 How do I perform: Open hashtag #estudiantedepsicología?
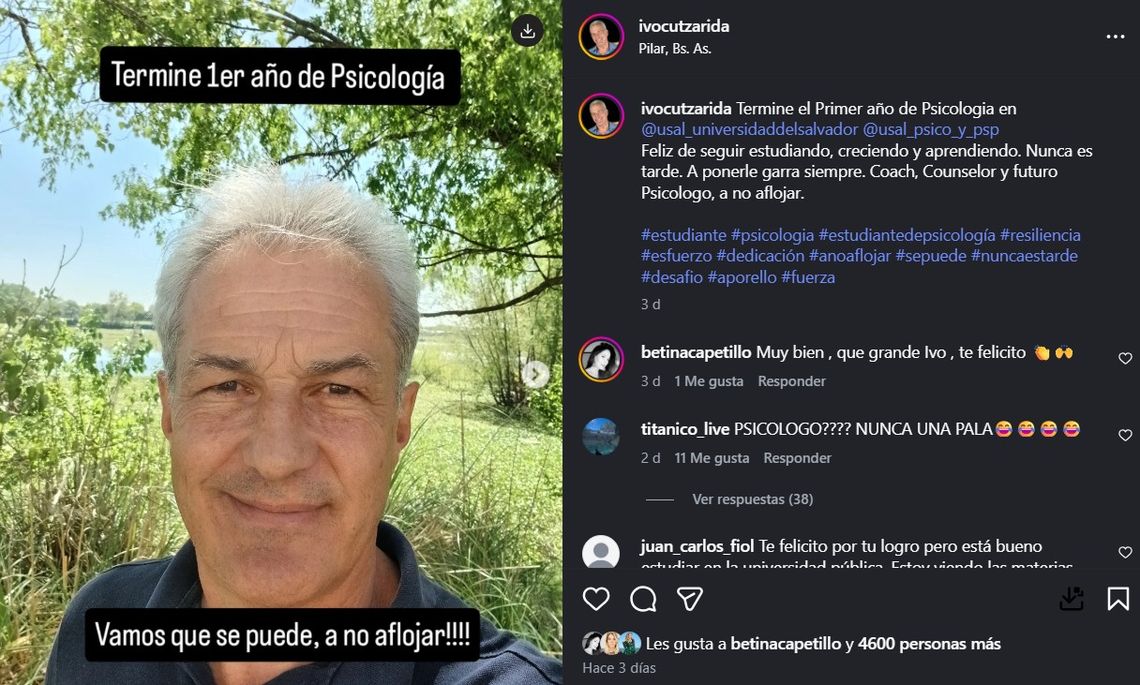[906, 235]
